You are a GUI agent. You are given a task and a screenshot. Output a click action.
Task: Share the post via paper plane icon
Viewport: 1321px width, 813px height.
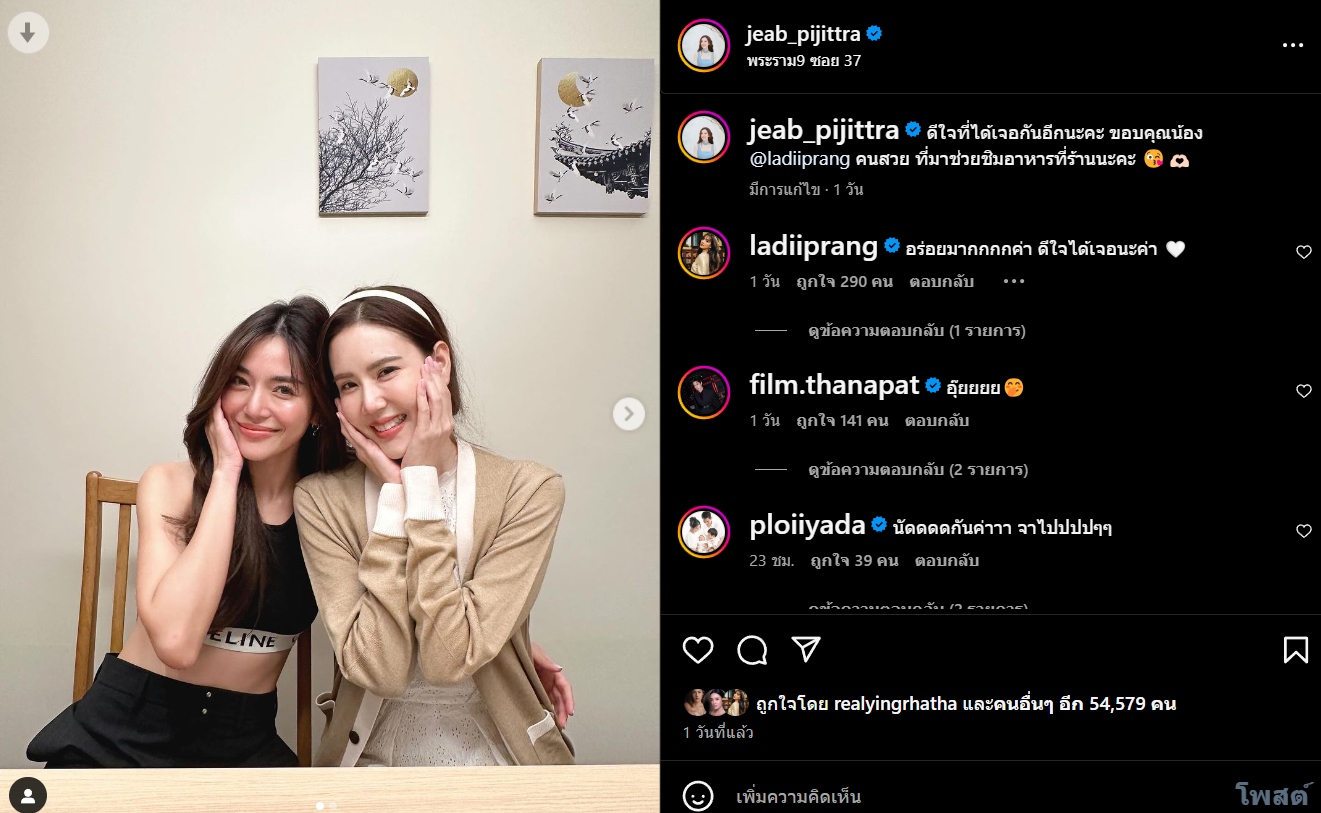click(806, 650)
